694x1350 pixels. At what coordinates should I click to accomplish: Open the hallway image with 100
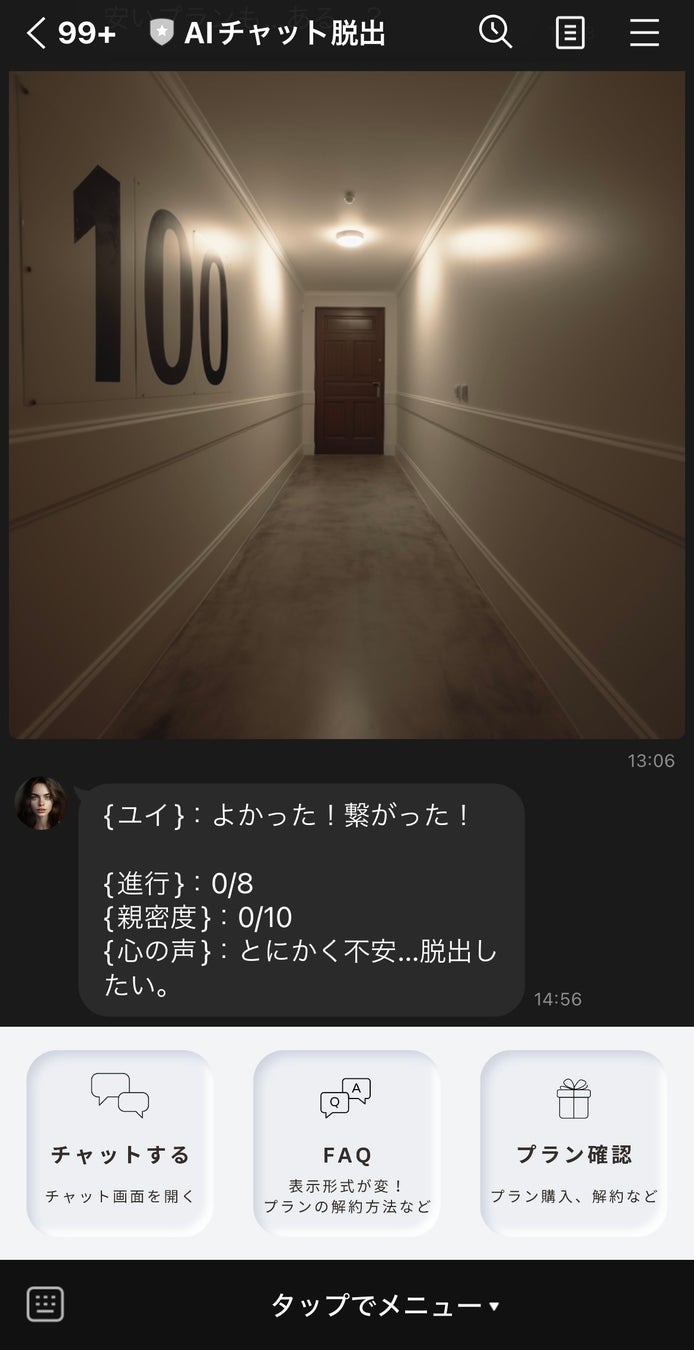click(x=347, y=405)
